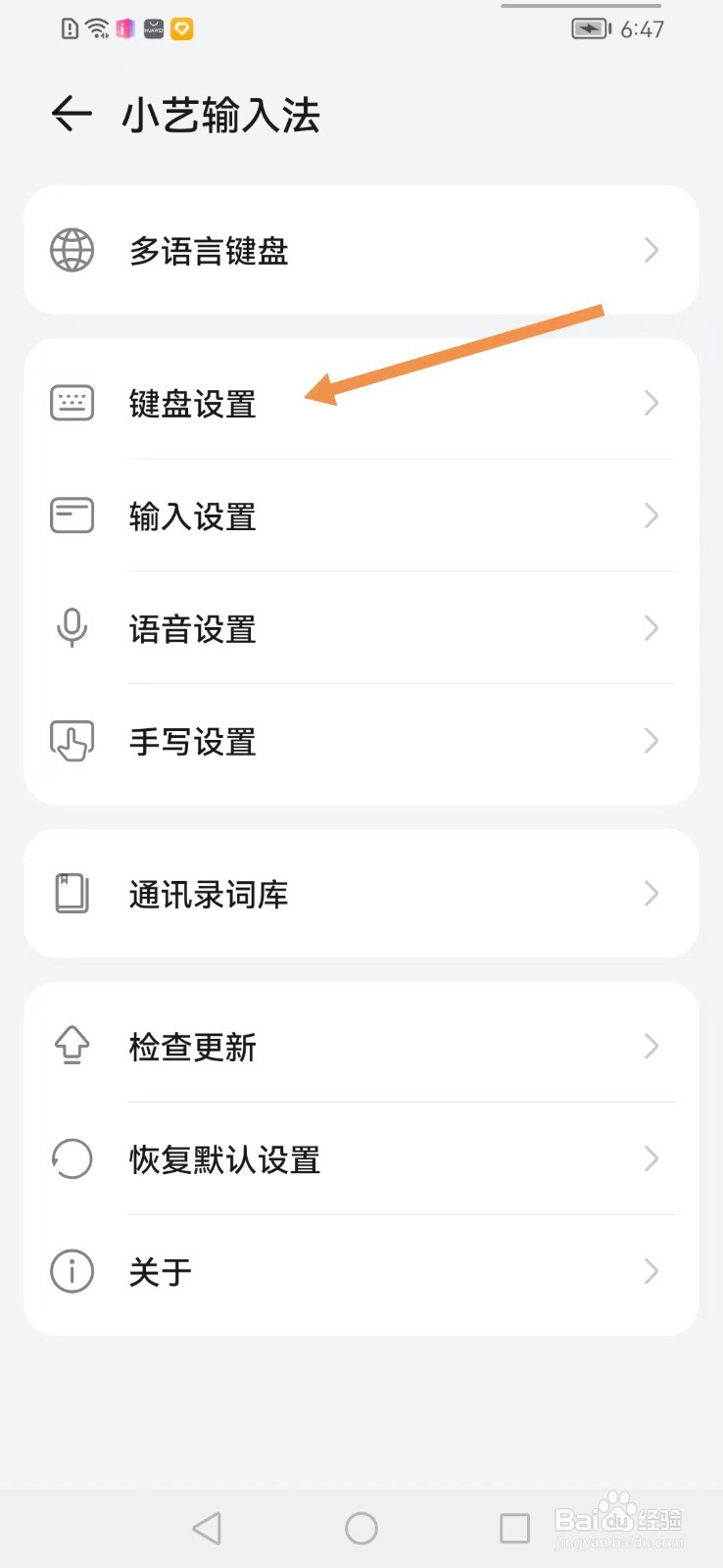
Task: Open 输入设置
Action: [x=361, y=515]
